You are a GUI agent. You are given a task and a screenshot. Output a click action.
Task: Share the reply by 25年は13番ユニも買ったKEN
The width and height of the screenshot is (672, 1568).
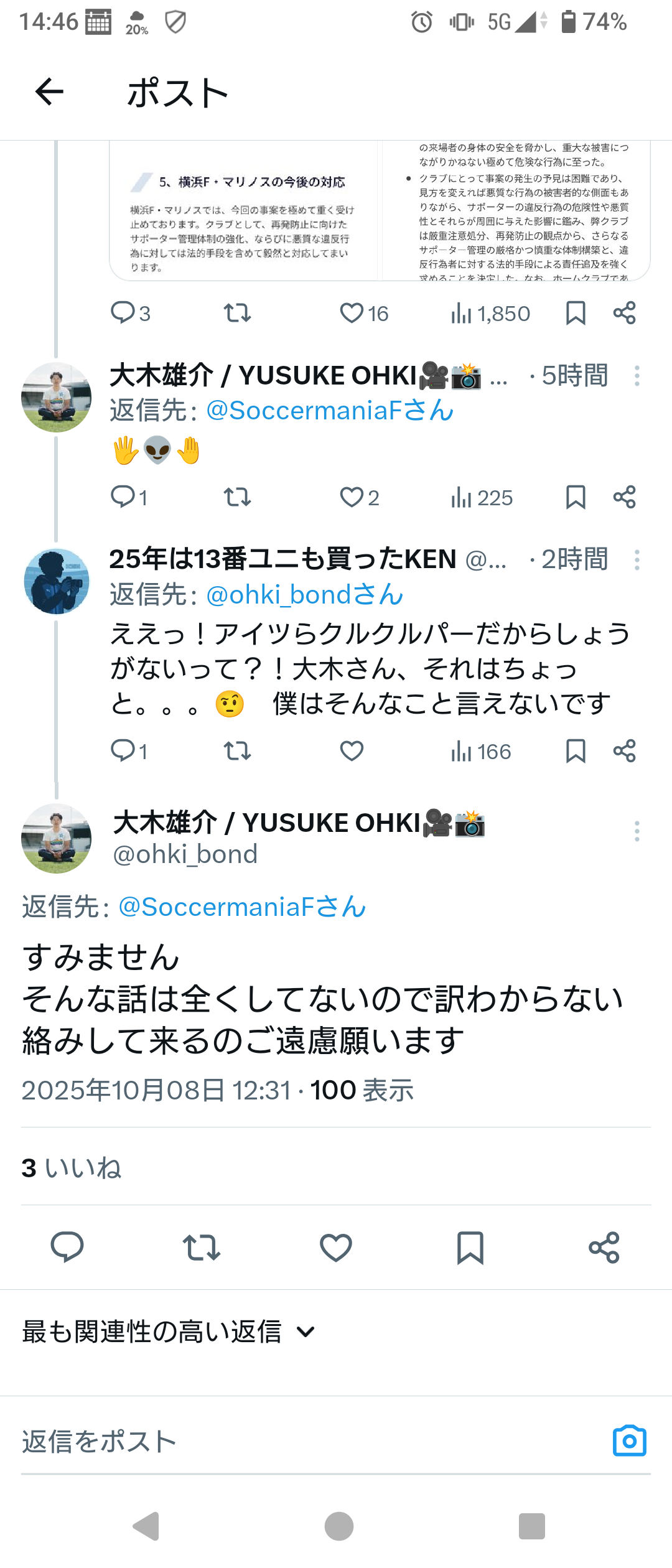point(624,751)
